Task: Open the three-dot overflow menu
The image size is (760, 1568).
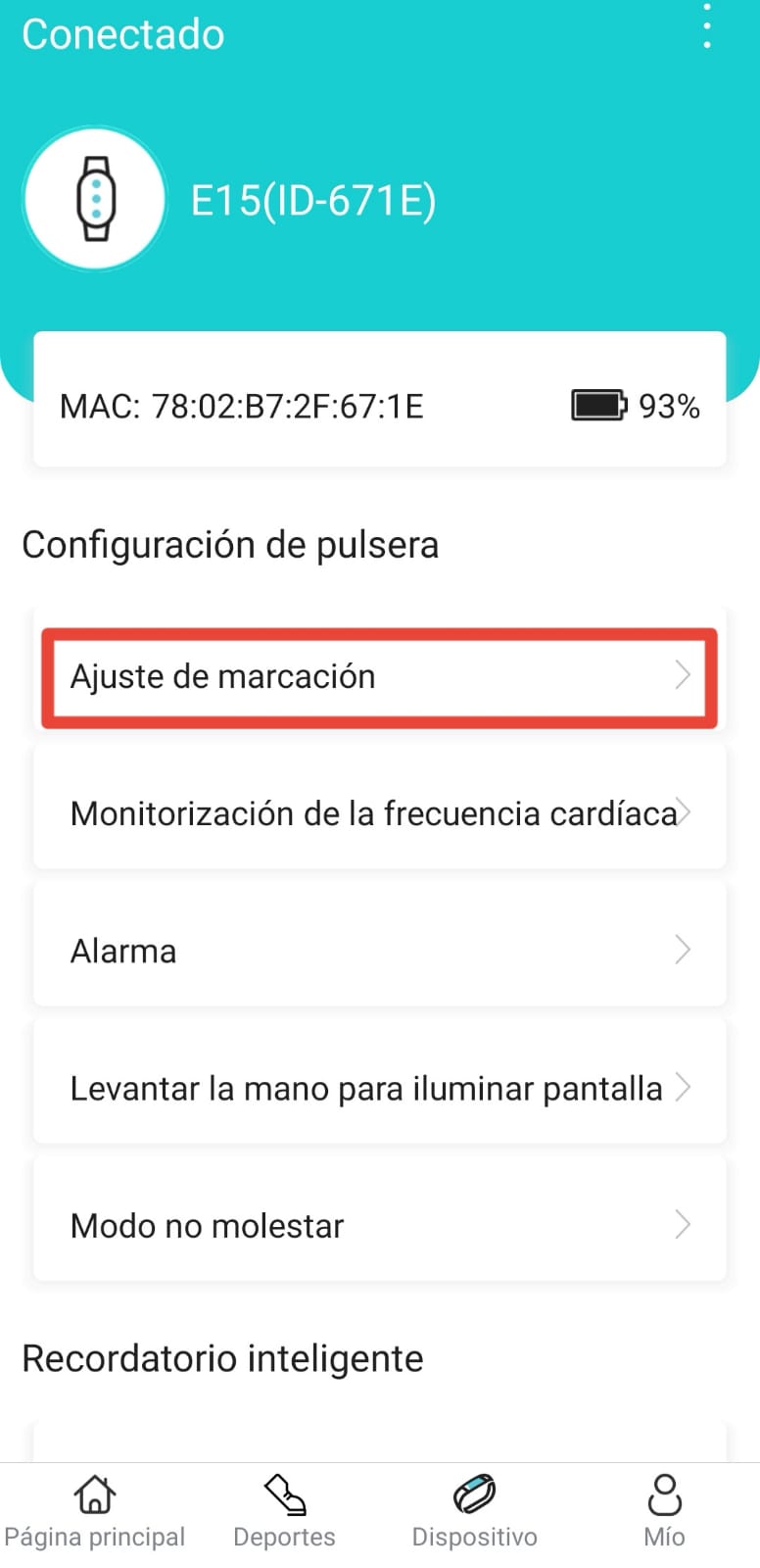Action: pos(707,26)
